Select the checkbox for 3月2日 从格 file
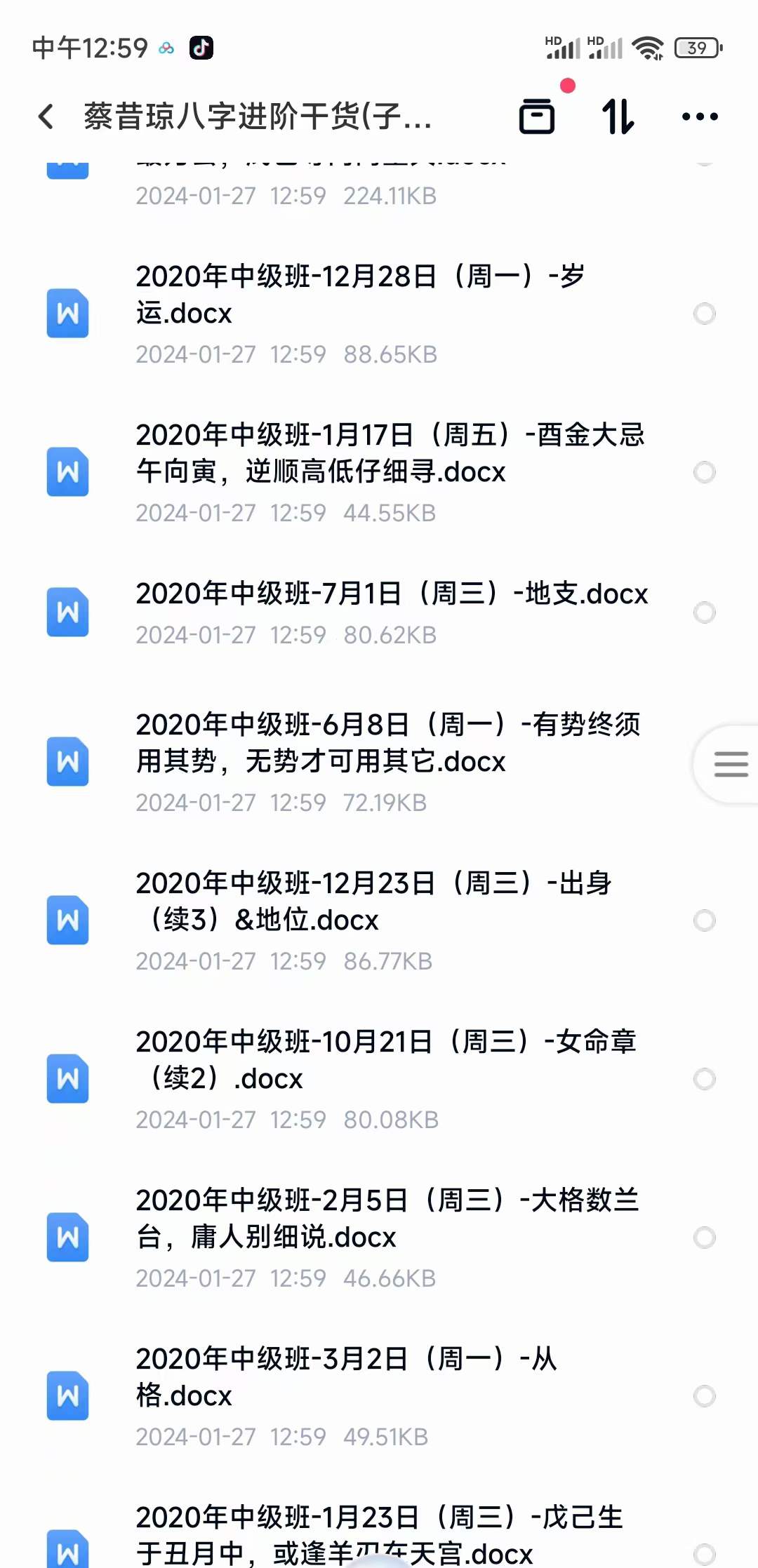This screenshot has width=758, height=1568. pos(704,1396)
